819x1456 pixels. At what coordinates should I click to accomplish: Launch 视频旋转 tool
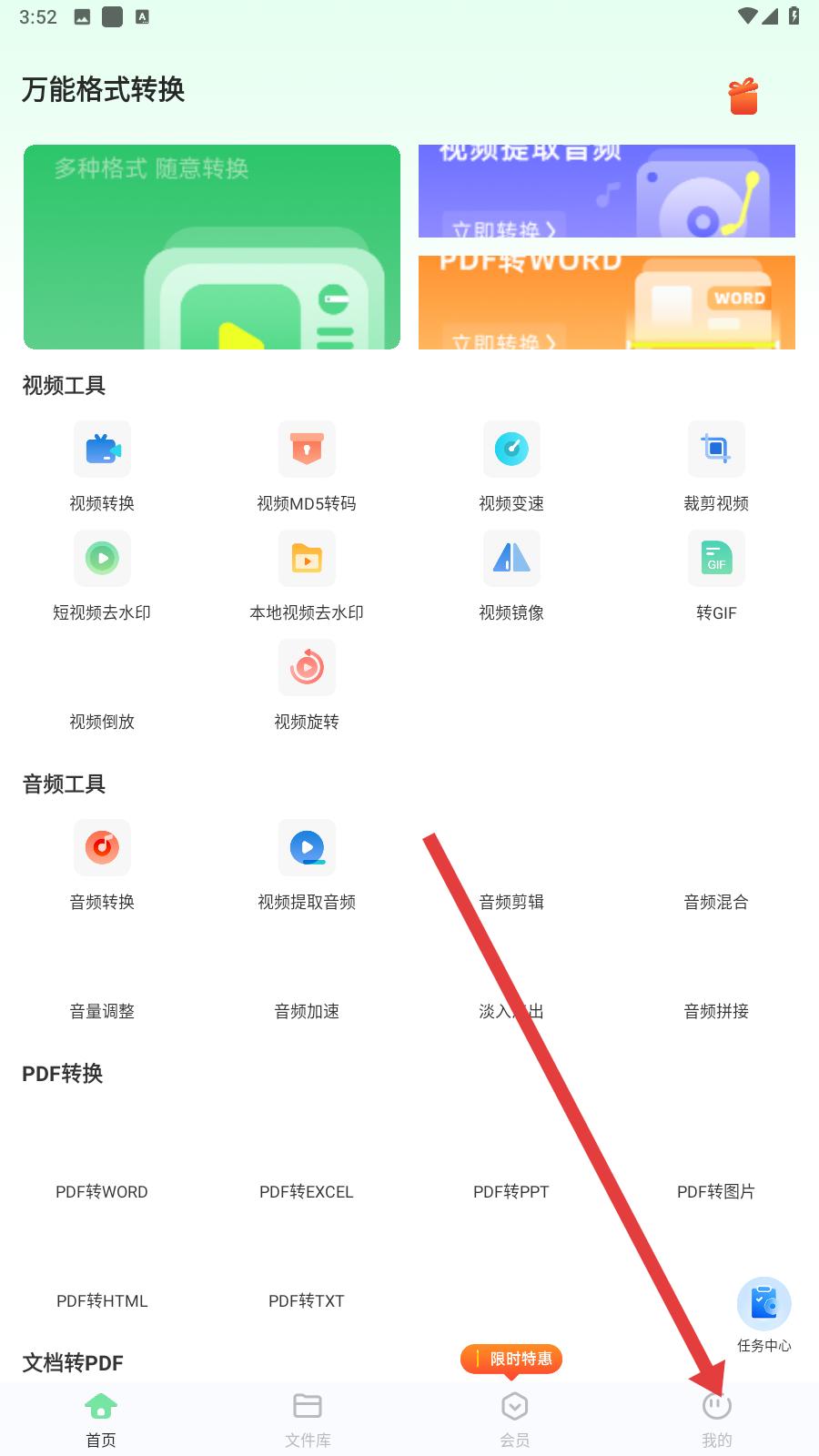pos(307,685)
